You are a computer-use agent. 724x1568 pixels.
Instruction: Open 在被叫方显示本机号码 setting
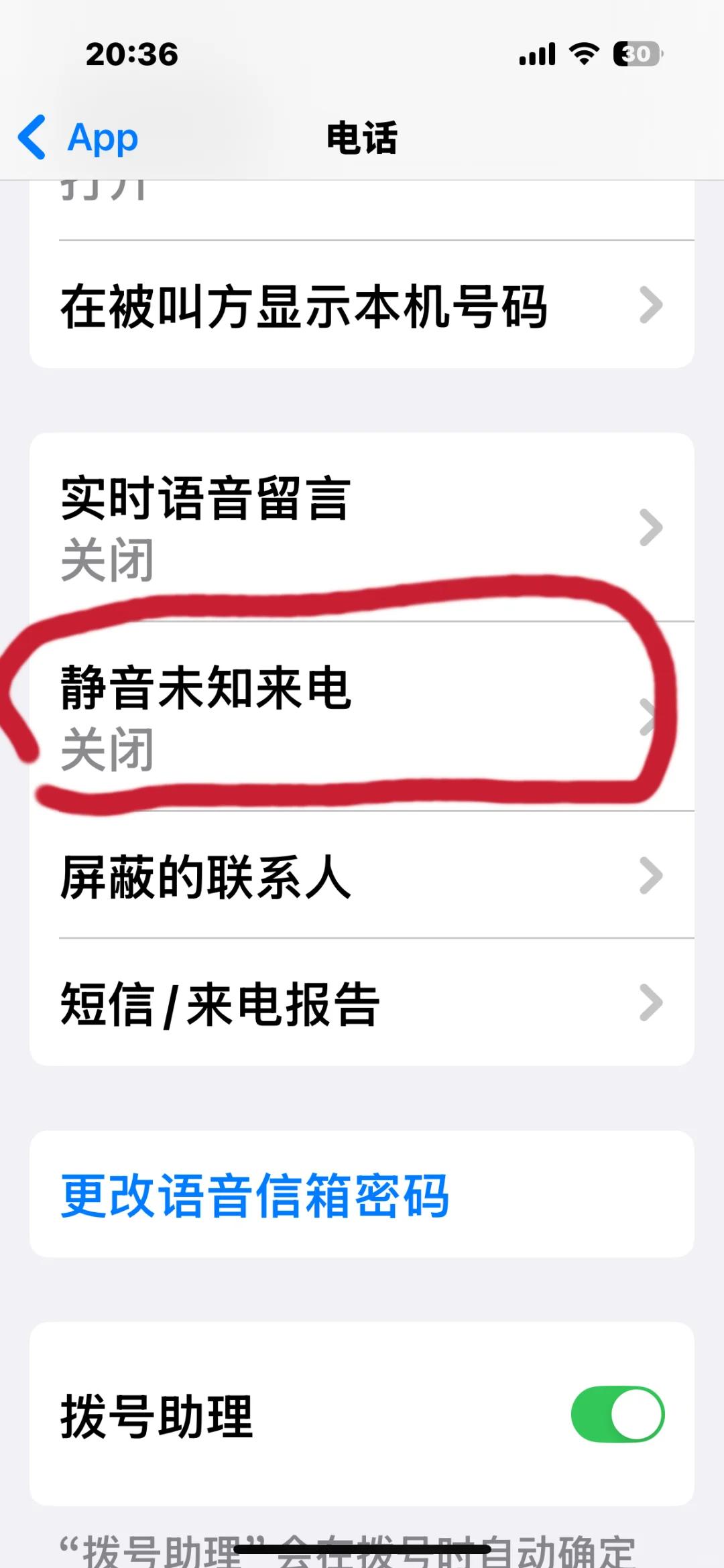(x=362, y=306)
